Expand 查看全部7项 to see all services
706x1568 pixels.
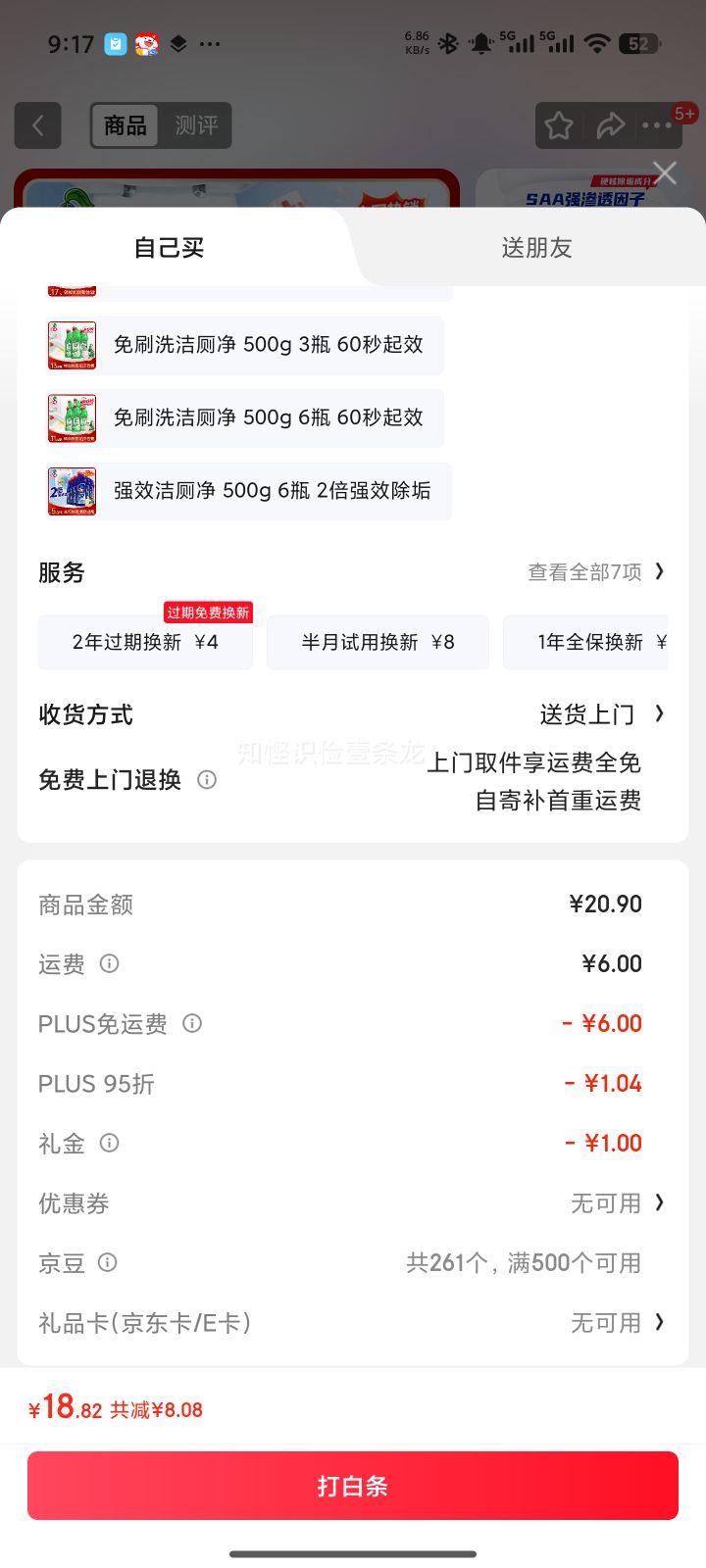(x=588, y=571)
